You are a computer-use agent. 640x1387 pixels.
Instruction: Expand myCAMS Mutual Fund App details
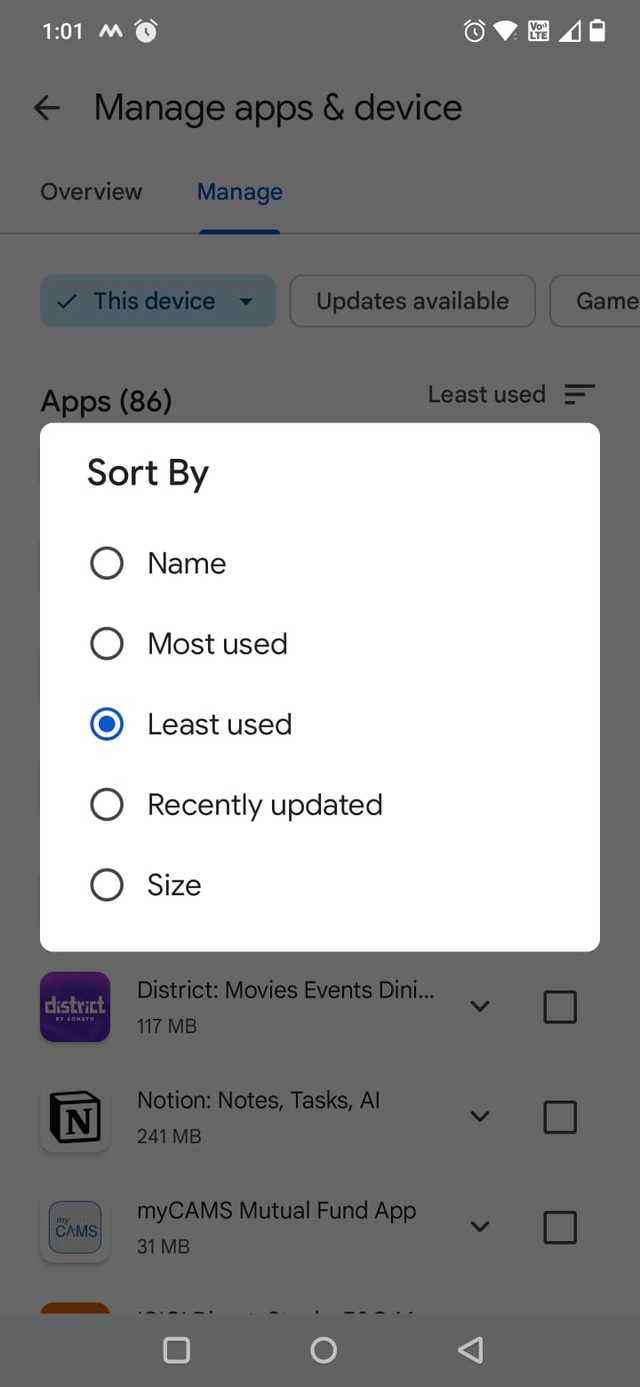click(480, 1227)
